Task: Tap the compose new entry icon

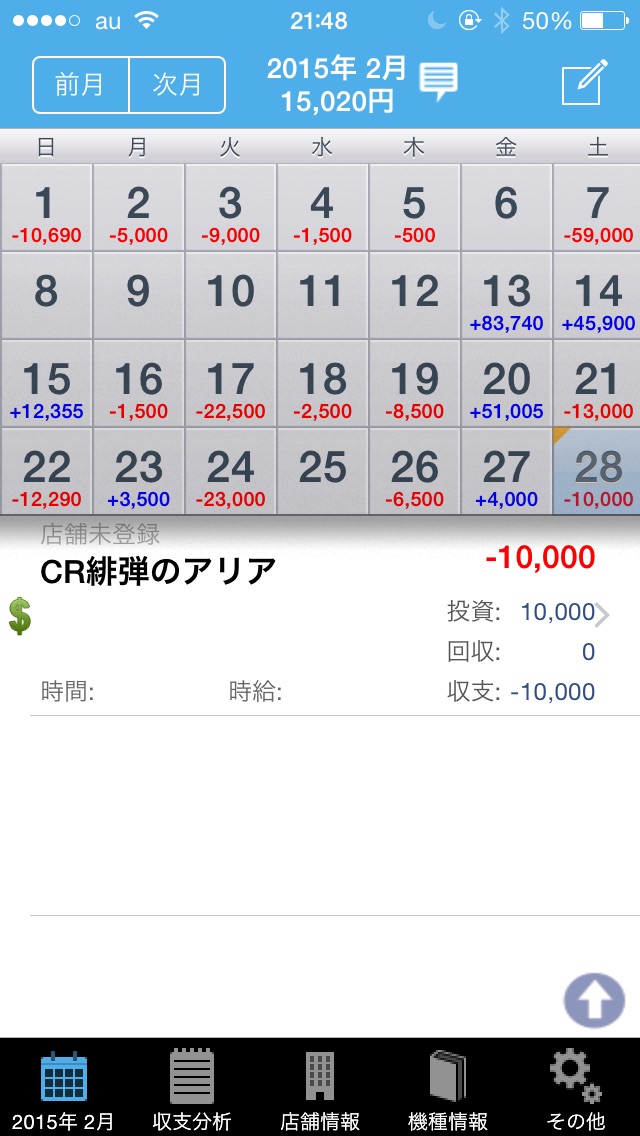Action: point(584,82)
